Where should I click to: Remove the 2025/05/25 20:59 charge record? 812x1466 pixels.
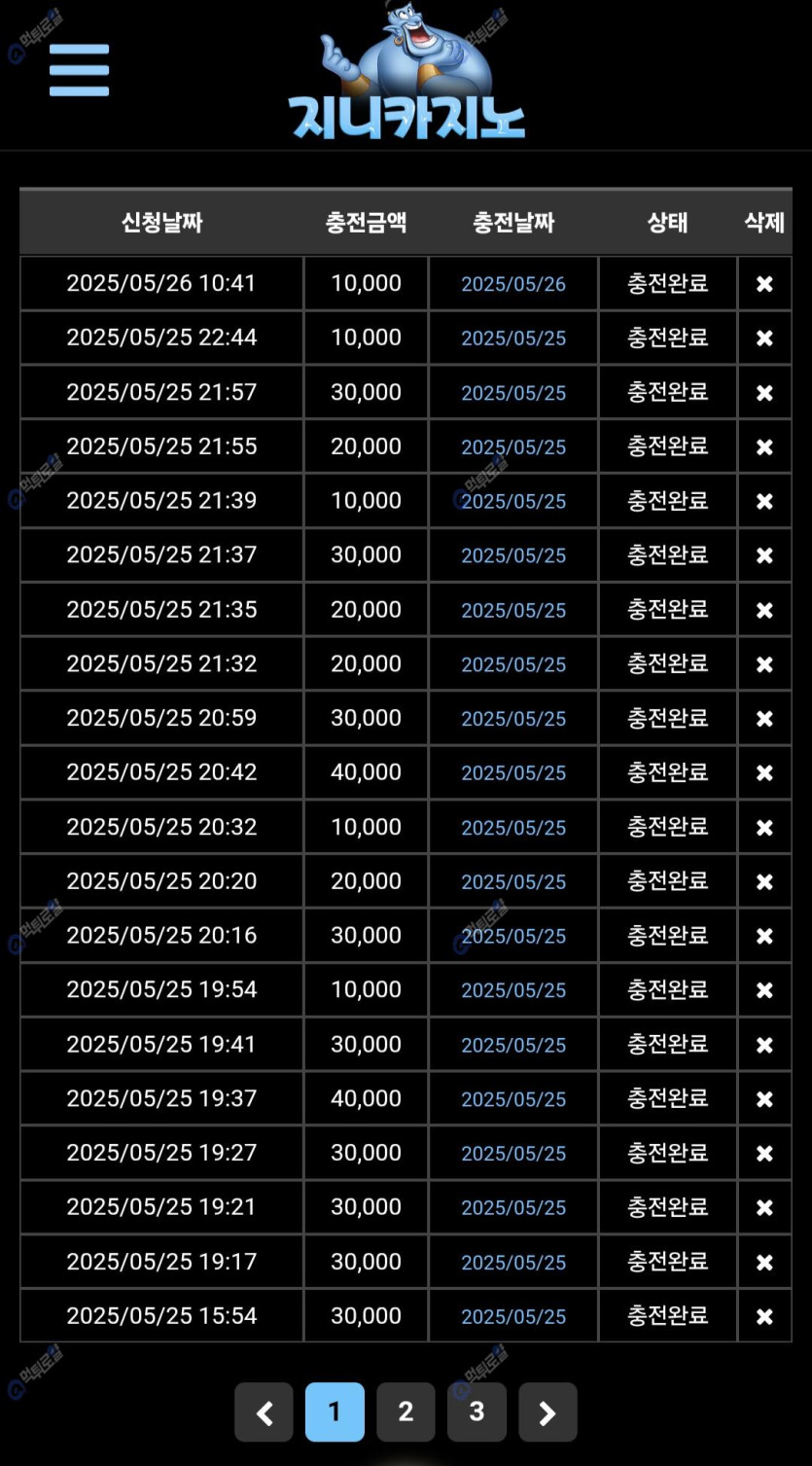(764, 719)
